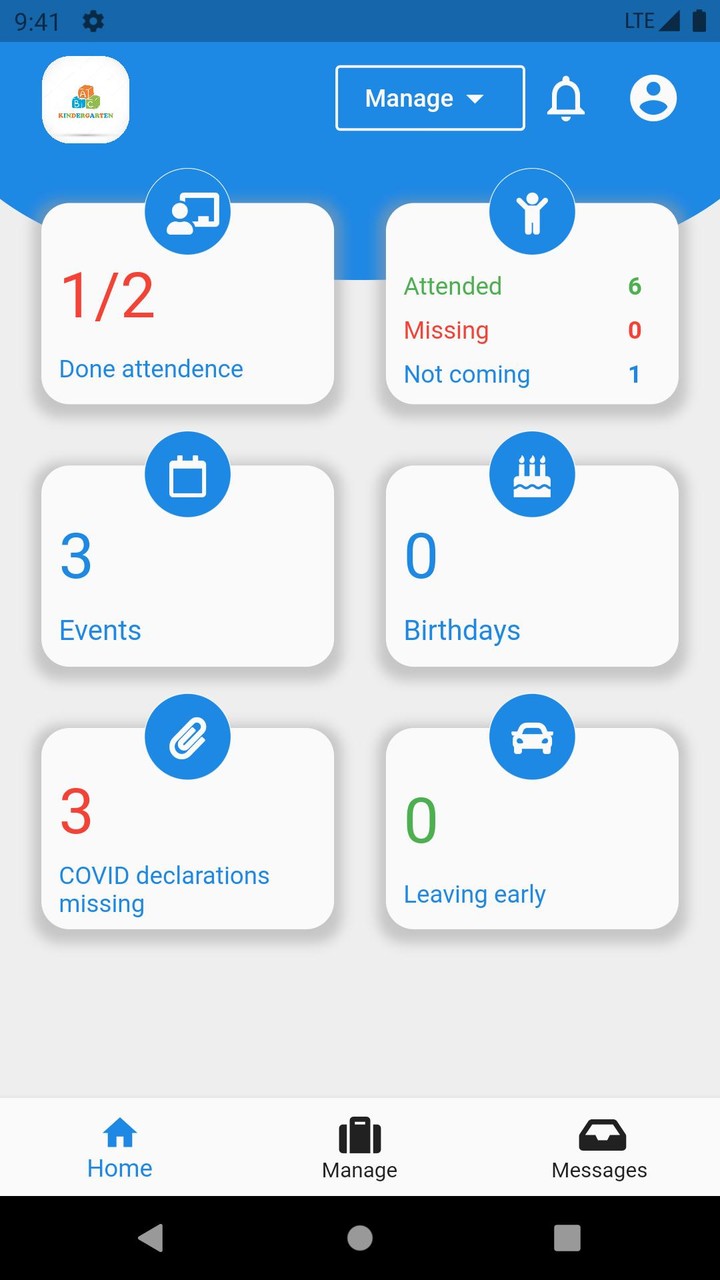Open the recent apps overview
Screen dimensions: 720x1280
click(x=567, y=1238)
